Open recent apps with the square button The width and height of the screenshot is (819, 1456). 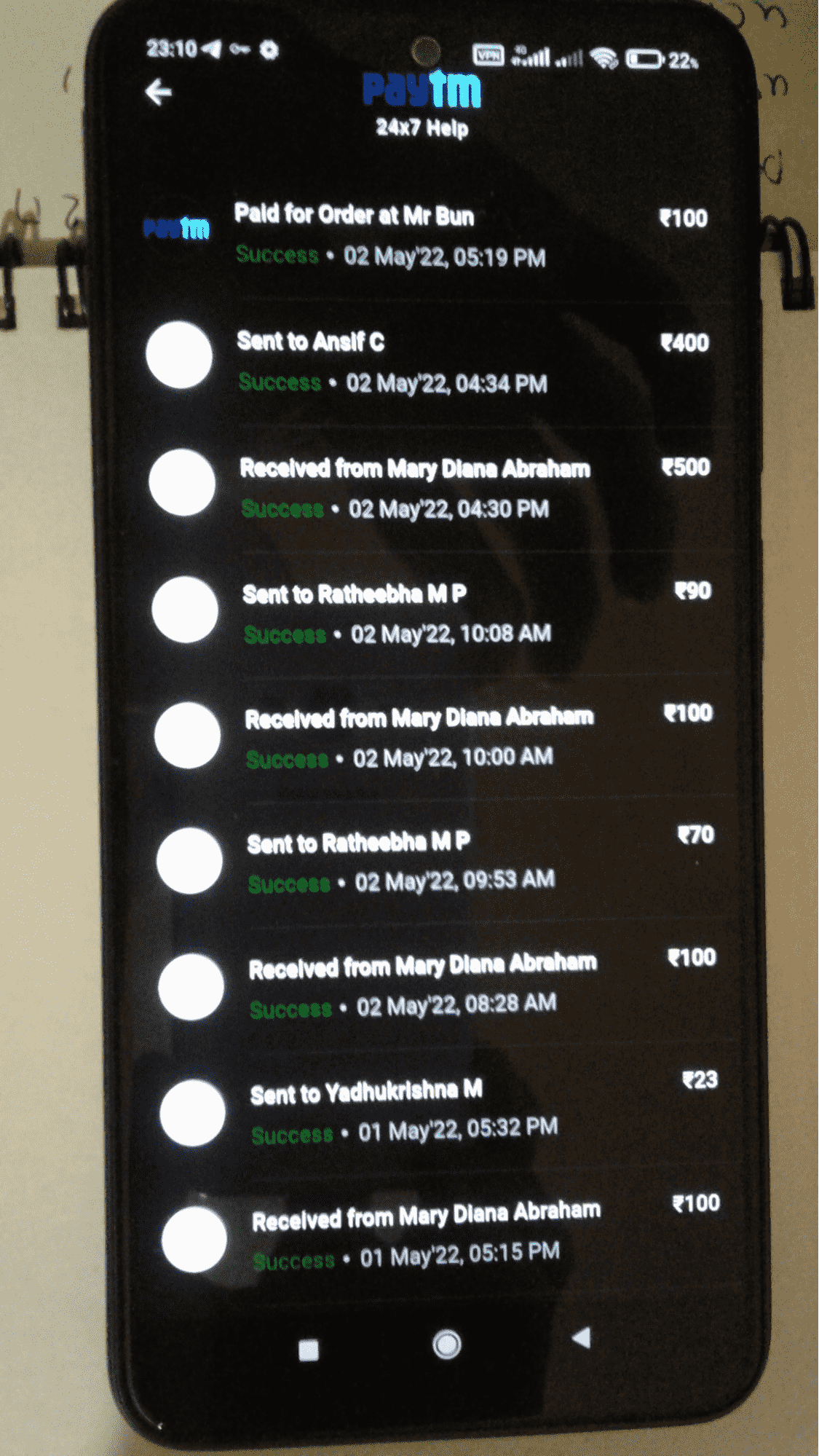tap(309, 1350)
